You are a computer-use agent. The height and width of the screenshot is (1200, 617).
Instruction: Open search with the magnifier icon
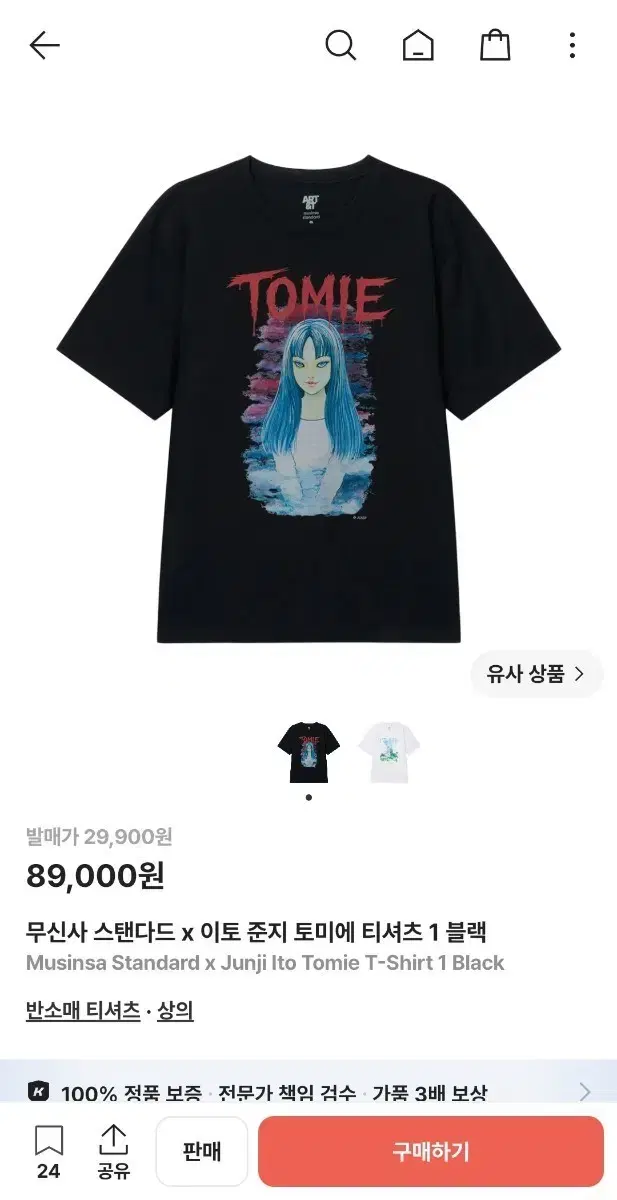click(341, 45)
